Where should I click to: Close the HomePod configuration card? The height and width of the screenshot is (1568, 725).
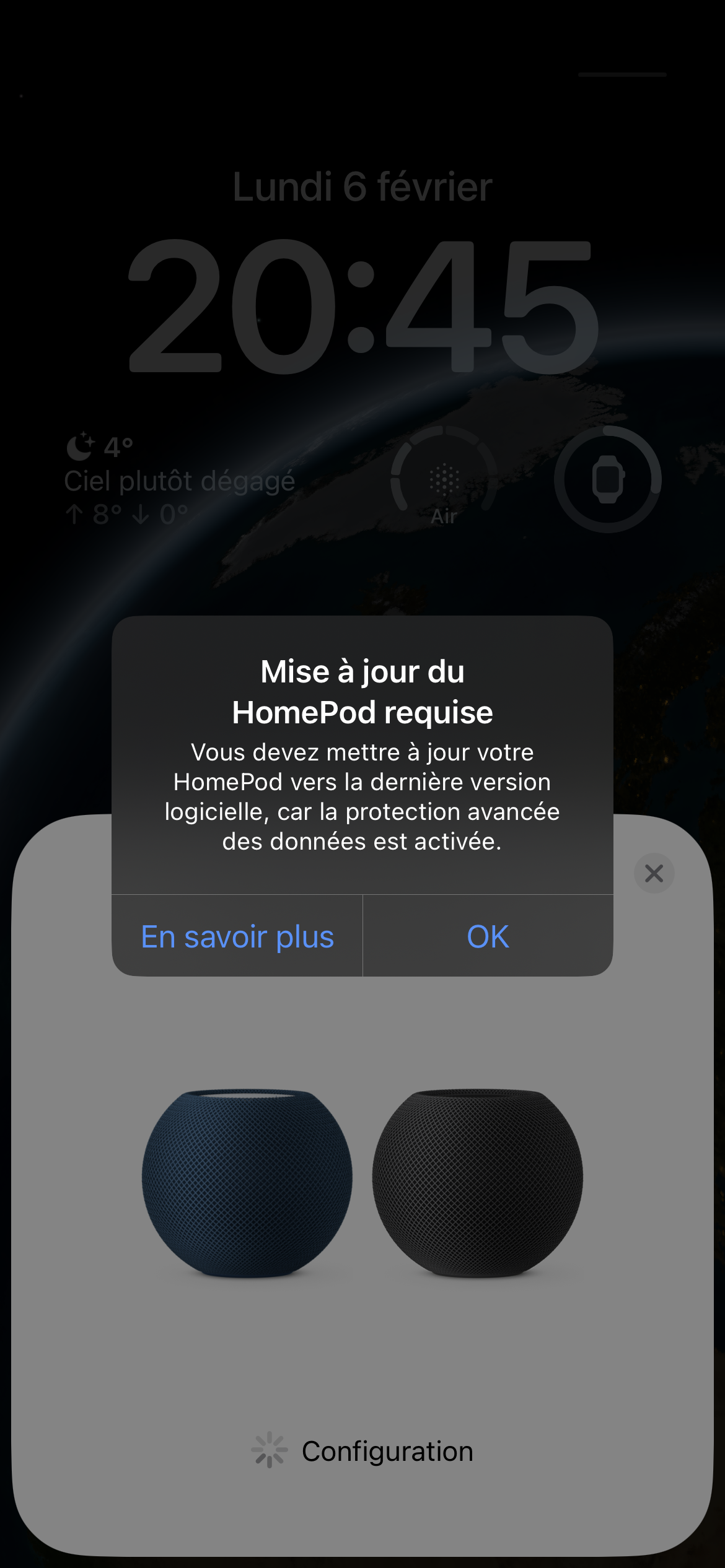(x=654, y=873)
